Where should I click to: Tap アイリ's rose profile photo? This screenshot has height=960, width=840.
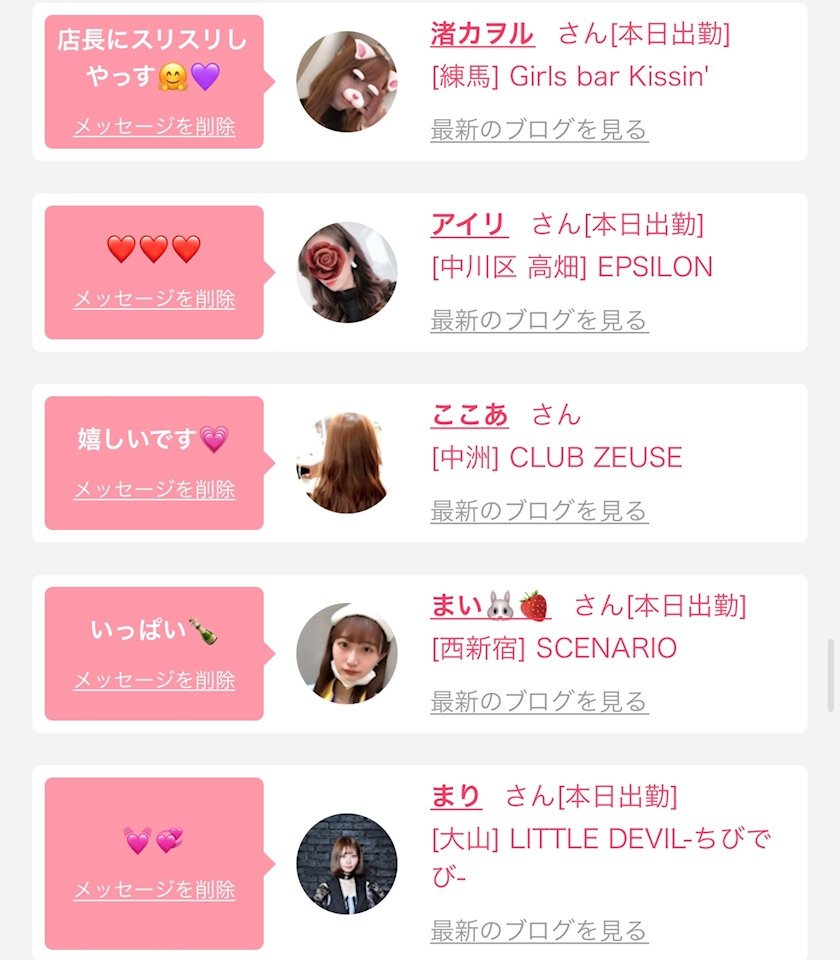(346, 272)
